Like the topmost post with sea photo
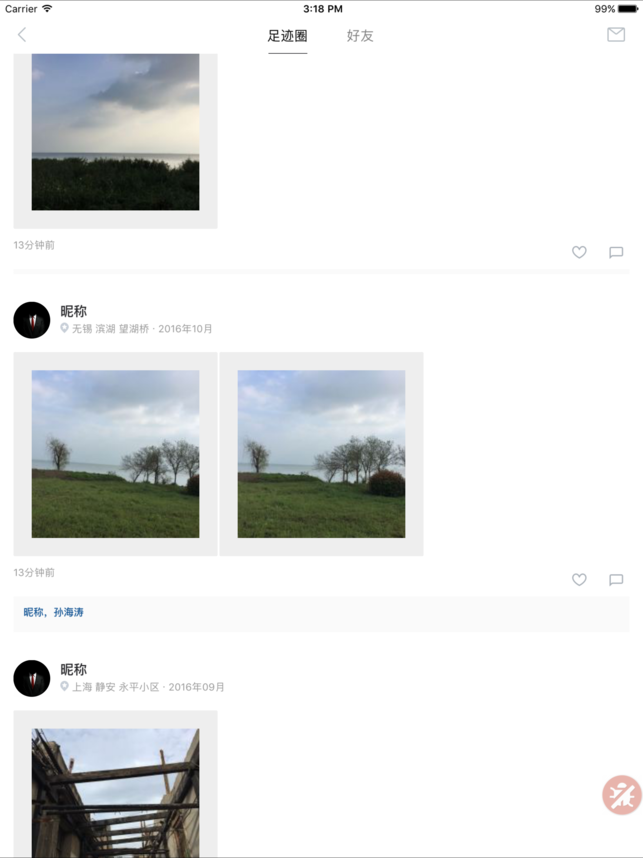The height and width of the screenshot is (858, 643). pyautogui.click(x=579, y=253)
